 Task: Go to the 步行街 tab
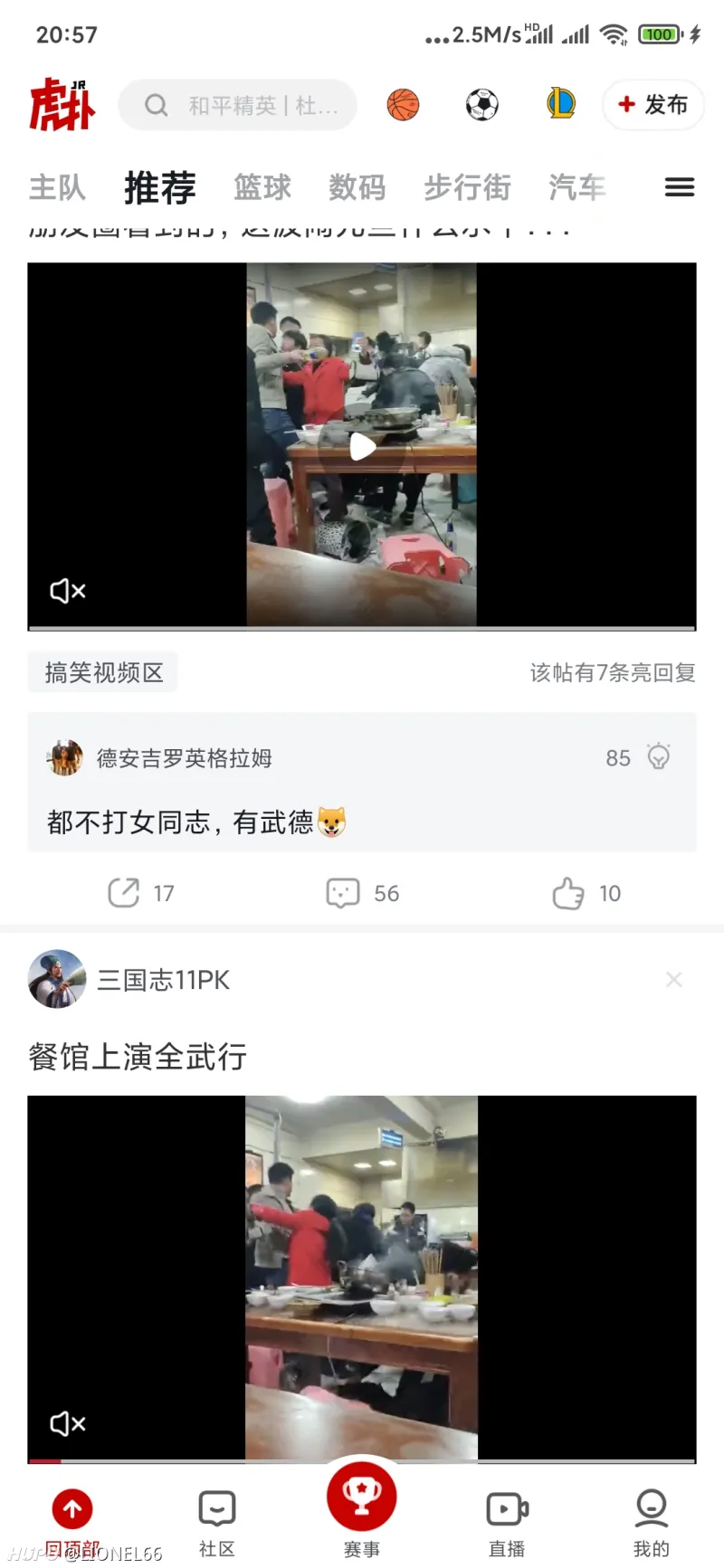tap(467, 187)
